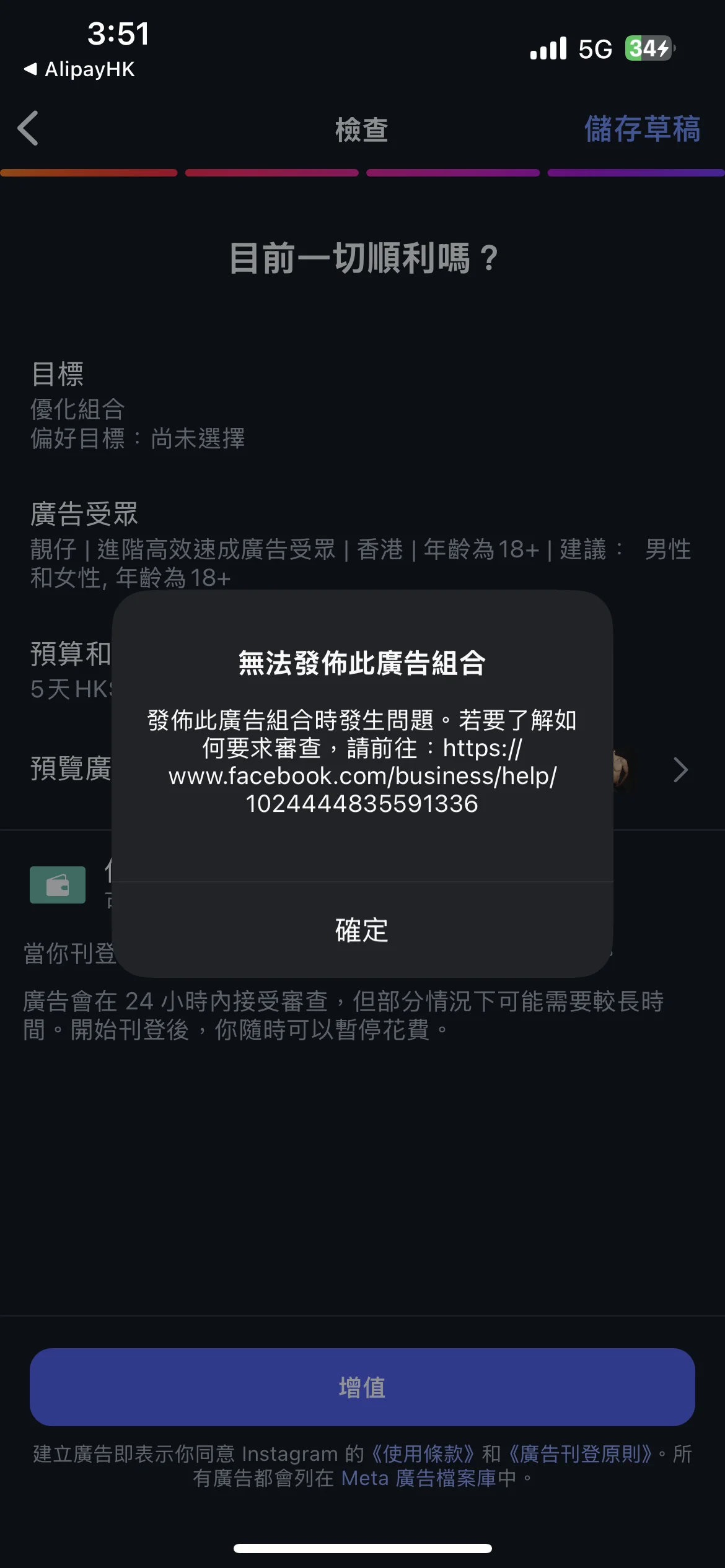
Task: Go back with the top-left arrow
Action: coord(29,128)
